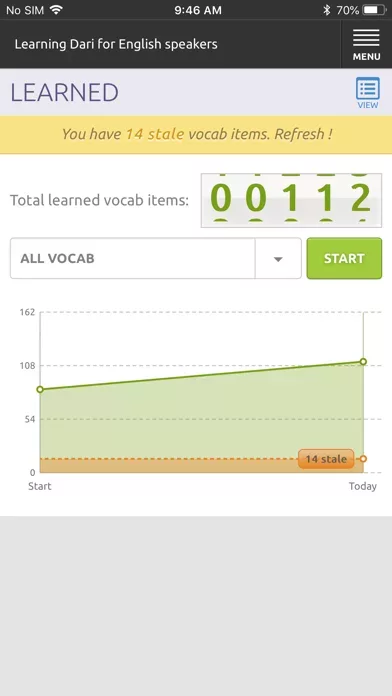Start the vocab review
The width and height of the screenshot is (392, 696).
click(344, 258)
